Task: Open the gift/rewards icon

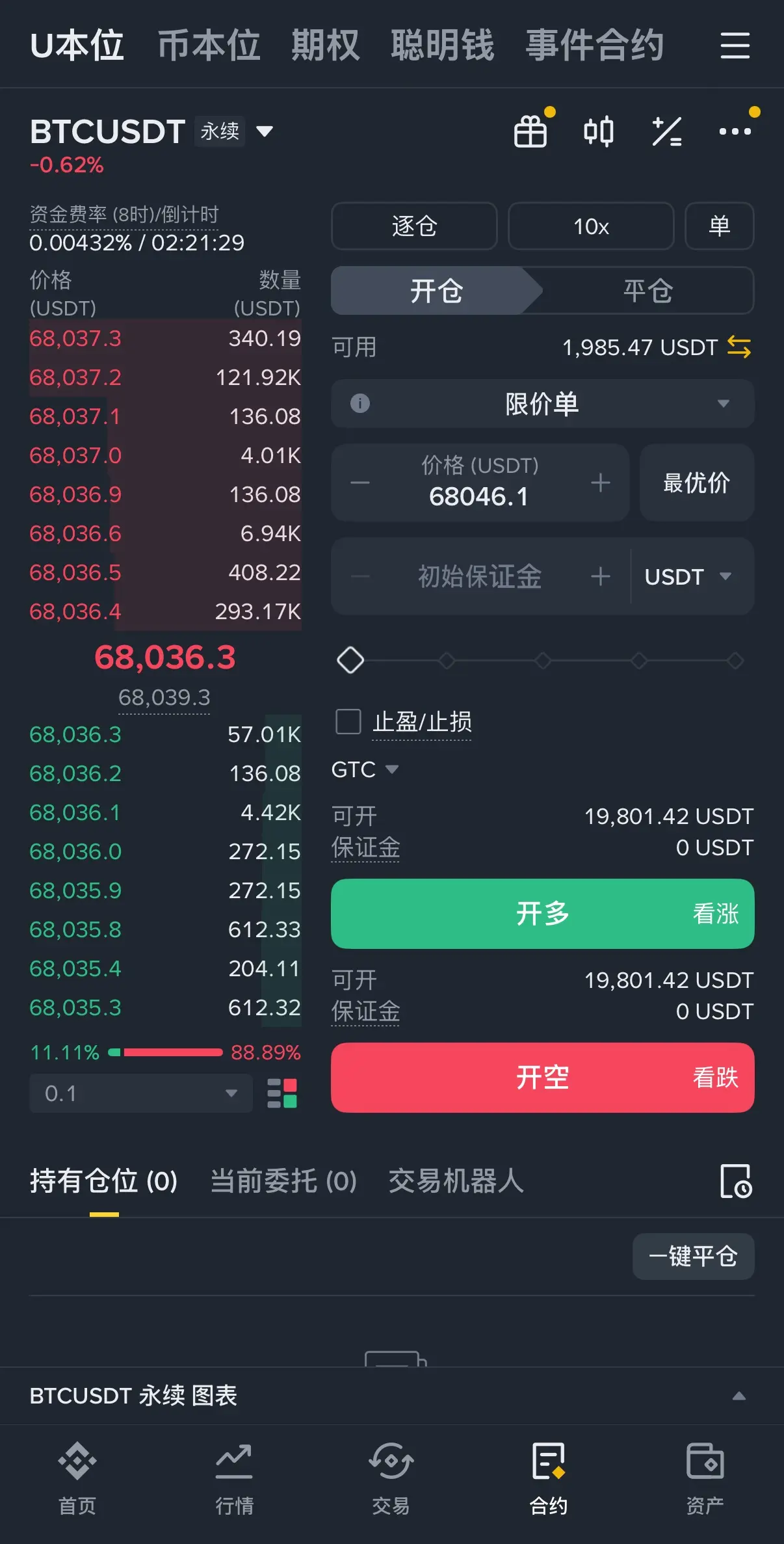Action: 530,130
